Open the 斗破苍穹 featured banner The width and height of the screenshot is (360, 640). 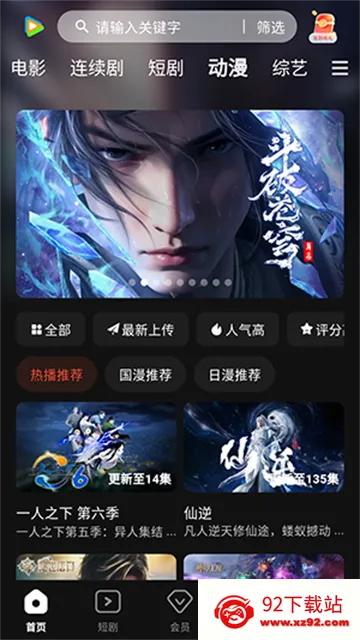tap(180, 204)
